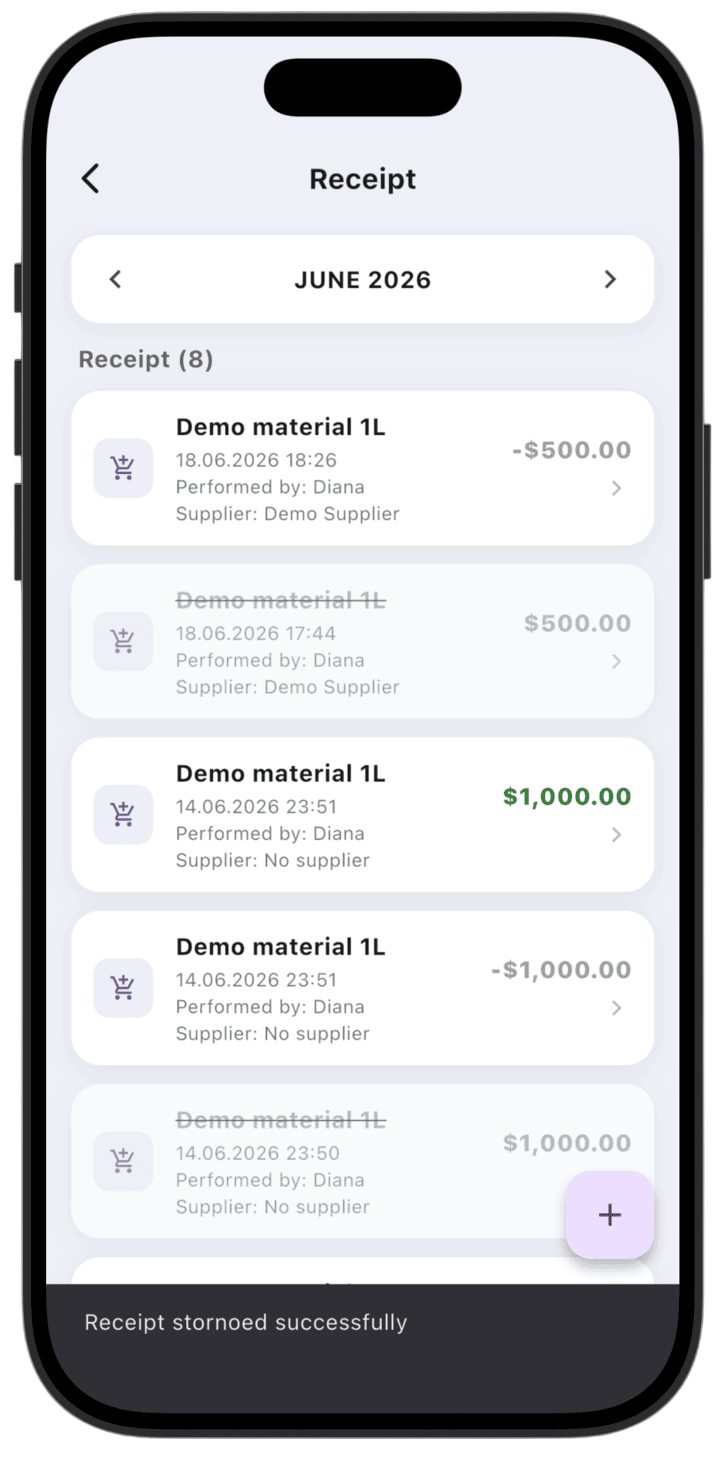Add a new receipt with the plus button

point(610,1215)
